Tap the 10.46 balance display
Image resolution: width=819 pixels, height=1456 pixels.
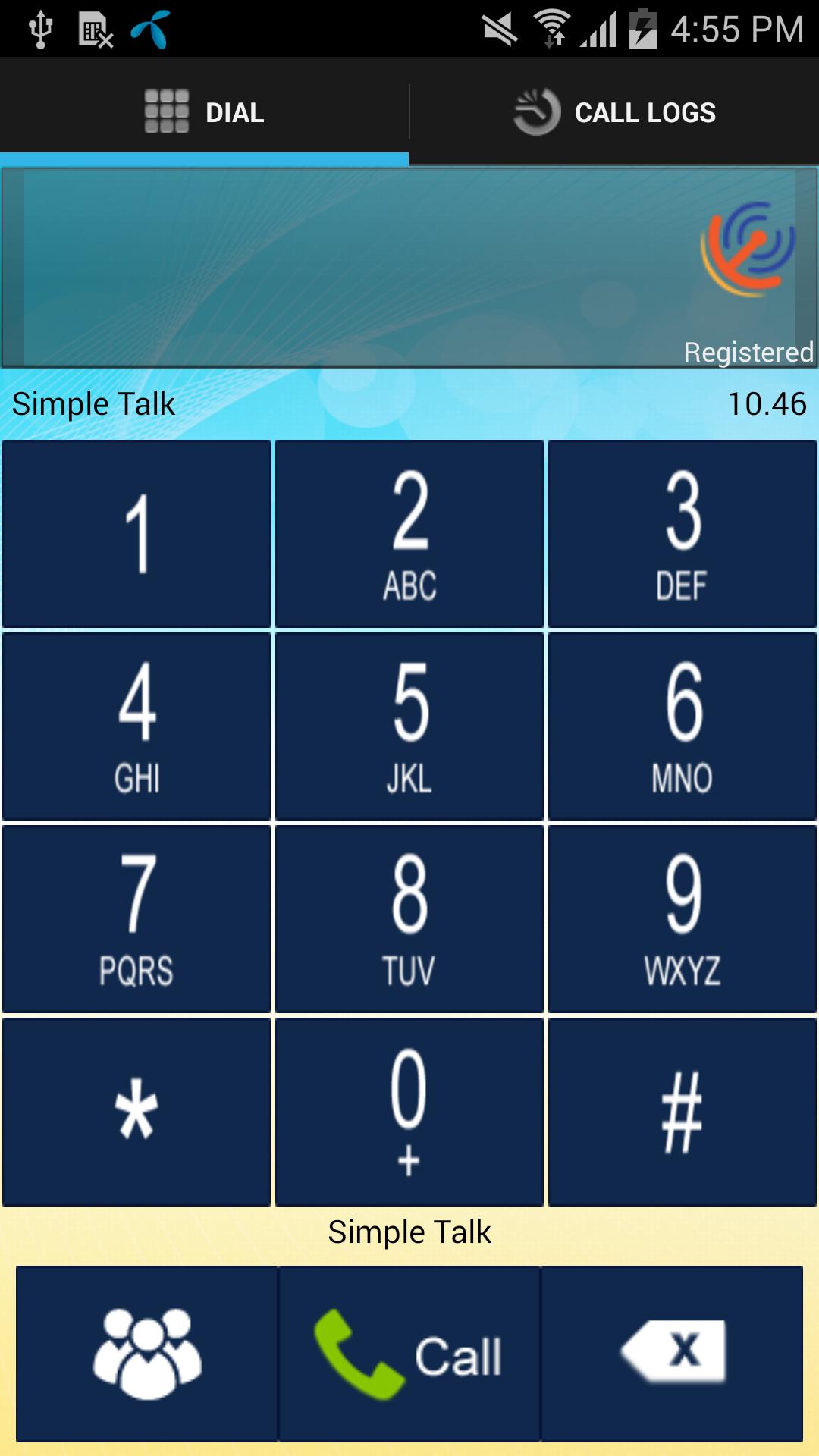pos(767,403)
